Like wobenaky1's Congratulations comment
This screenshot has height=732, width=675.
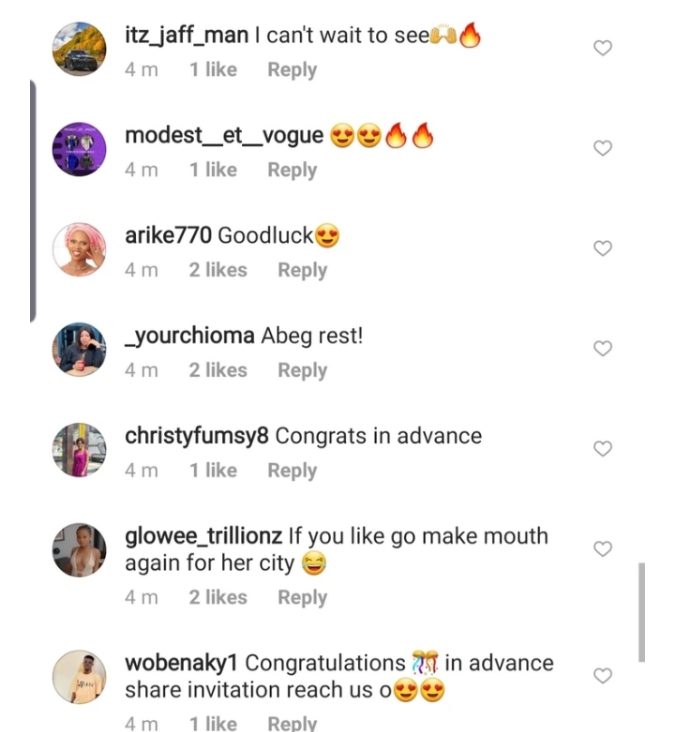pos(603,676)
